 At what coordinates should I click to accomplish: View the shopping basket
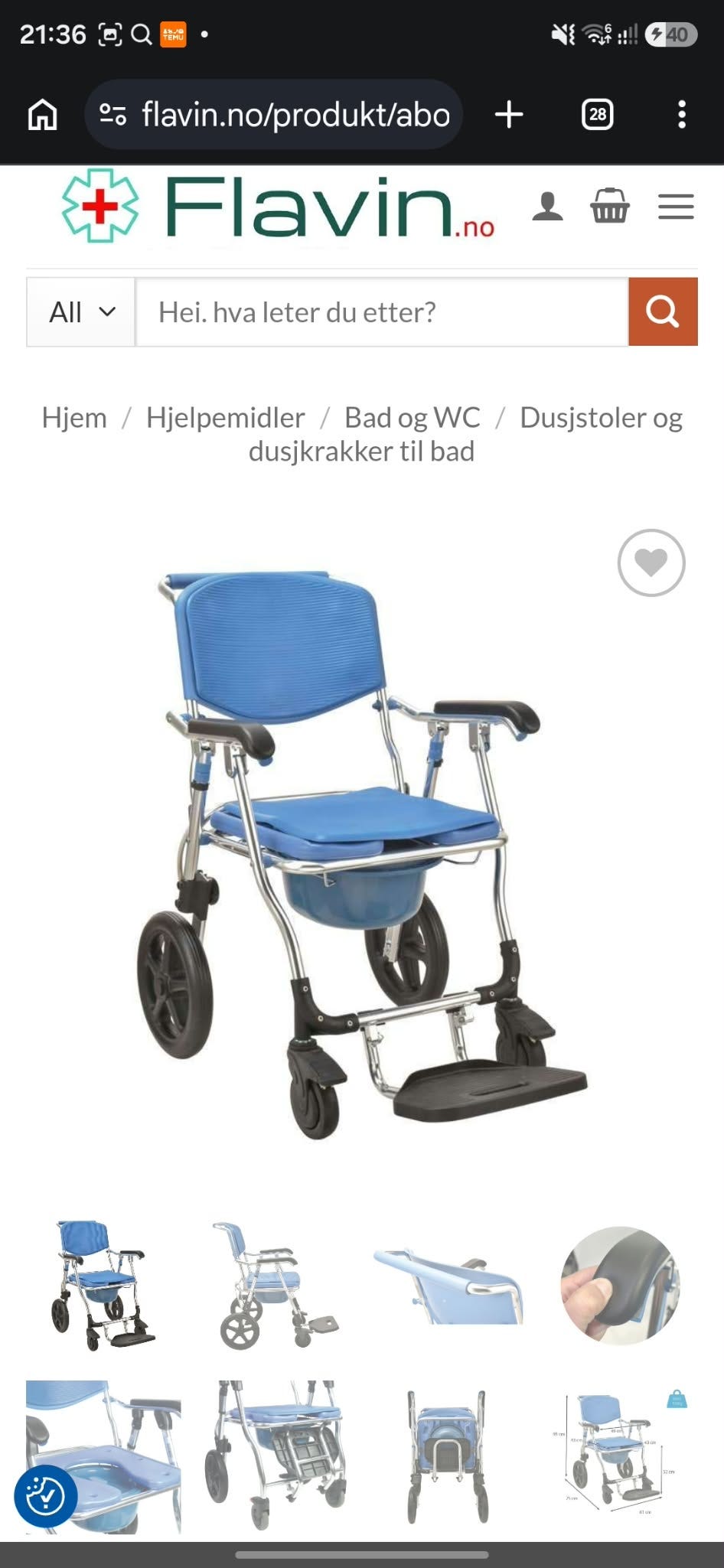coord(610,205)
